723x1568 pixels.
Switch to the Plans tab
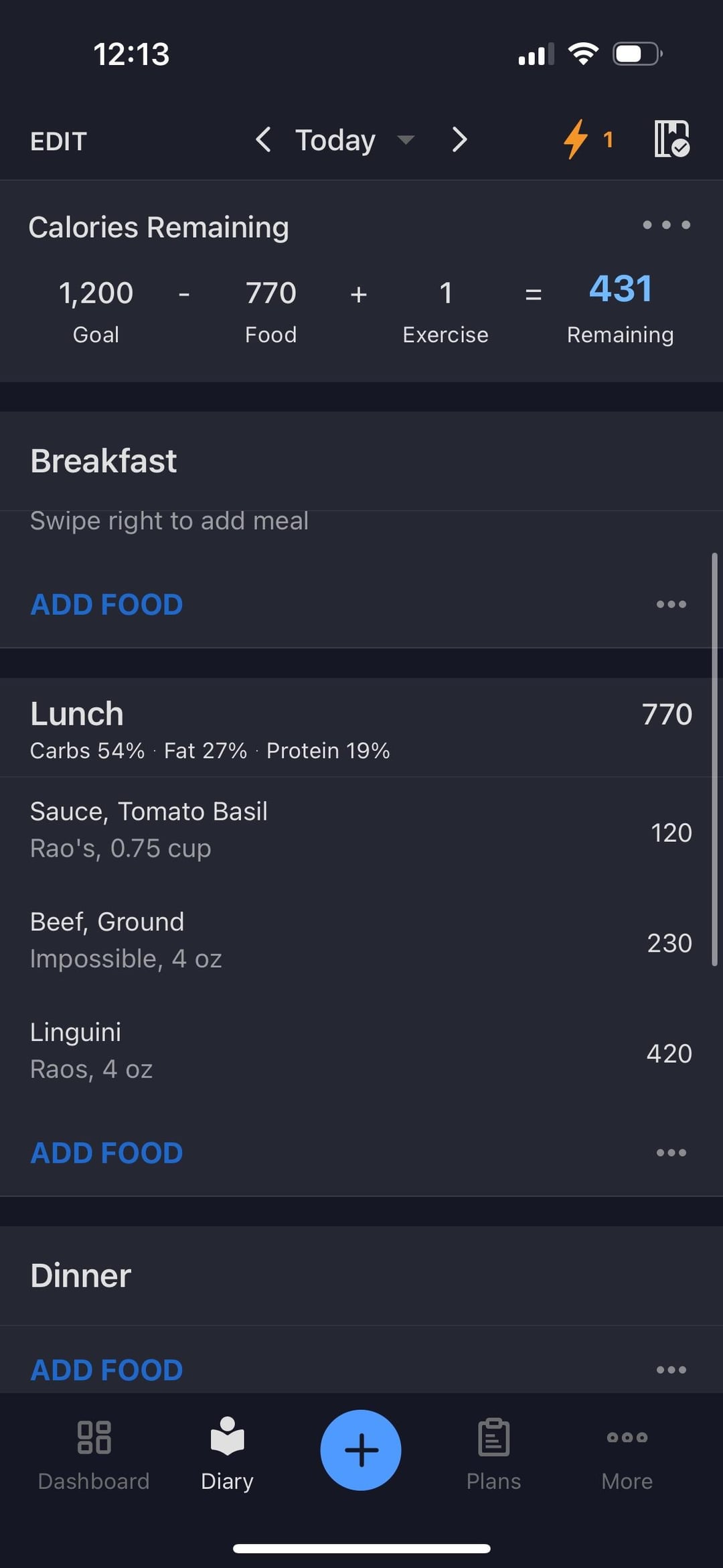click(493, 1453)
